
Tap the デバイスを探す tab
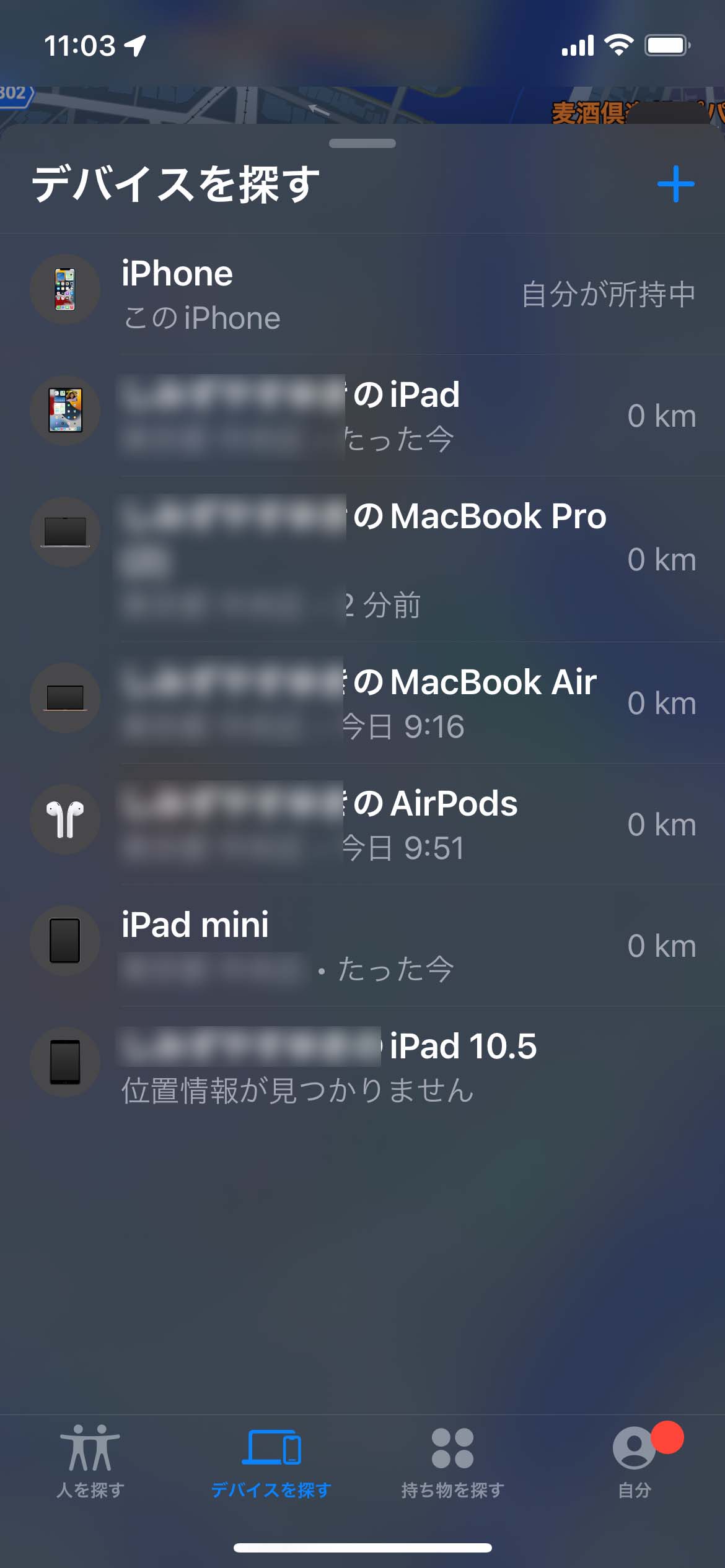point(271,1461)
